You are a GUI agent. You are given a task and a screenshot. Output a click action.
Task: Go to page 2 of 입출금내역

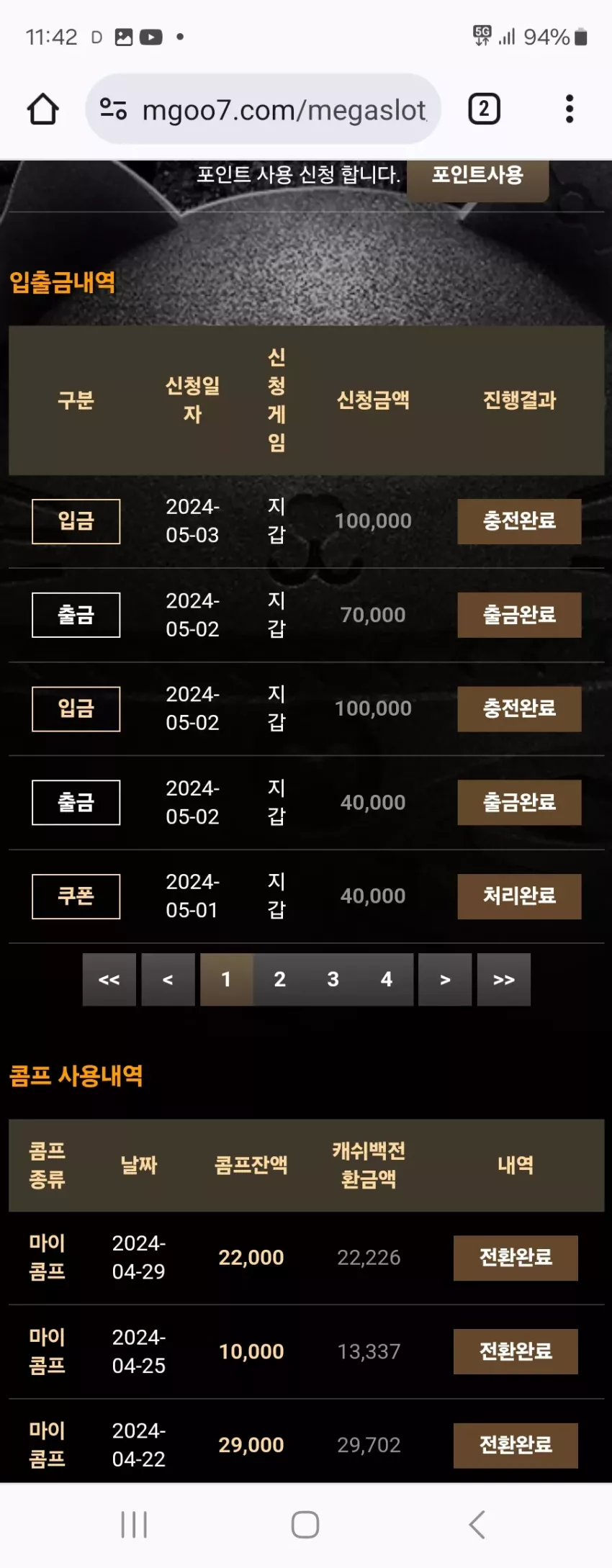[x=279, y=979]
